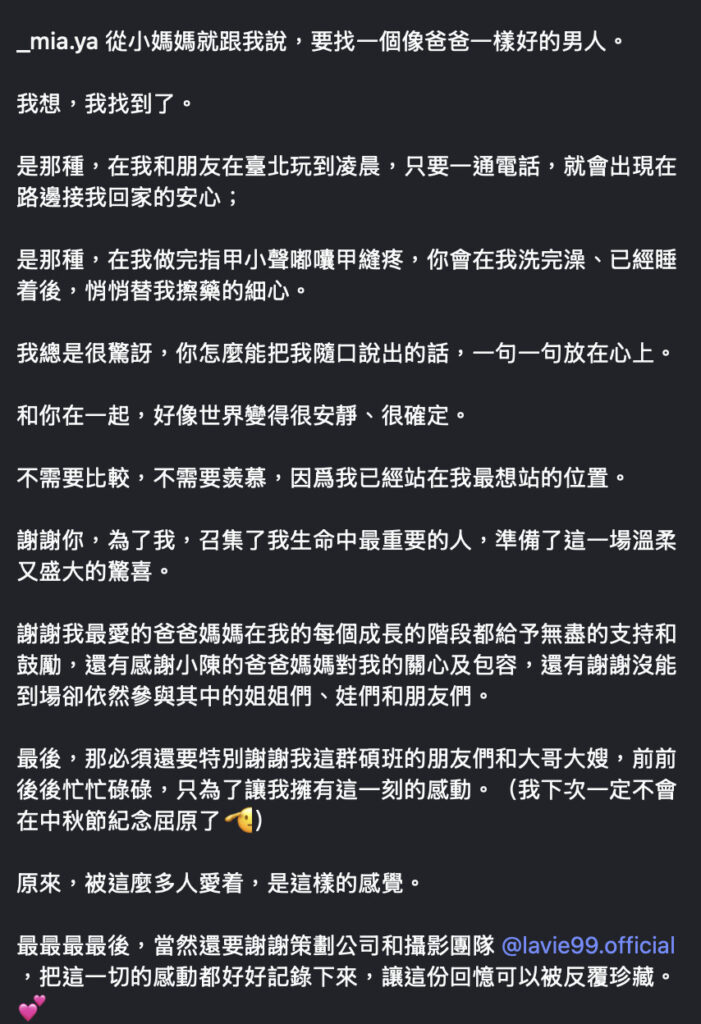This screenshot has width=701, height=1024.
Task: Open the @lavie99.official mention link
Action: [587, 945]
